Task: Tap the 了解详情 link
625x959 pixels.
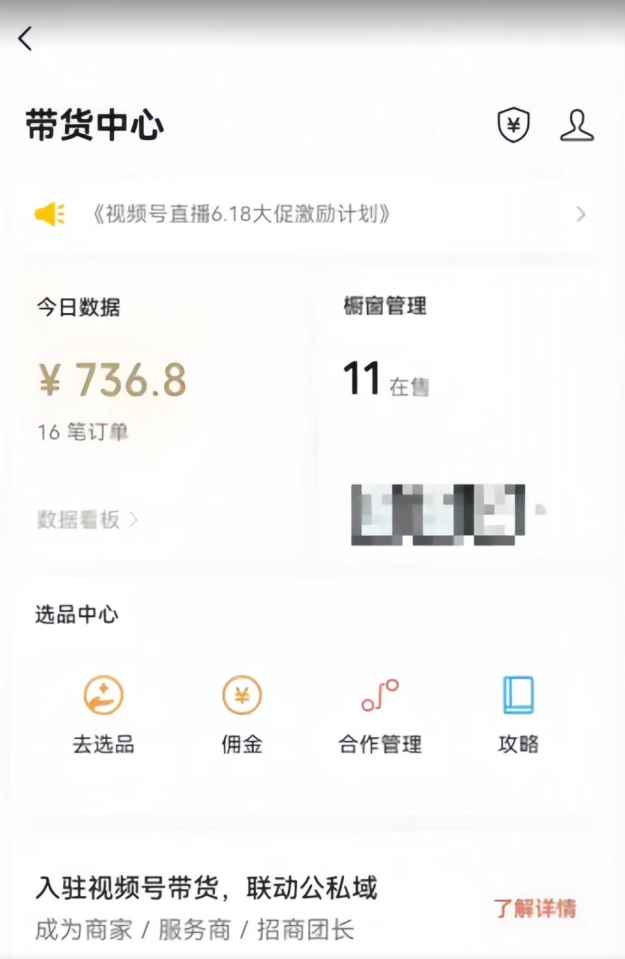Action: tap(535, 908)
